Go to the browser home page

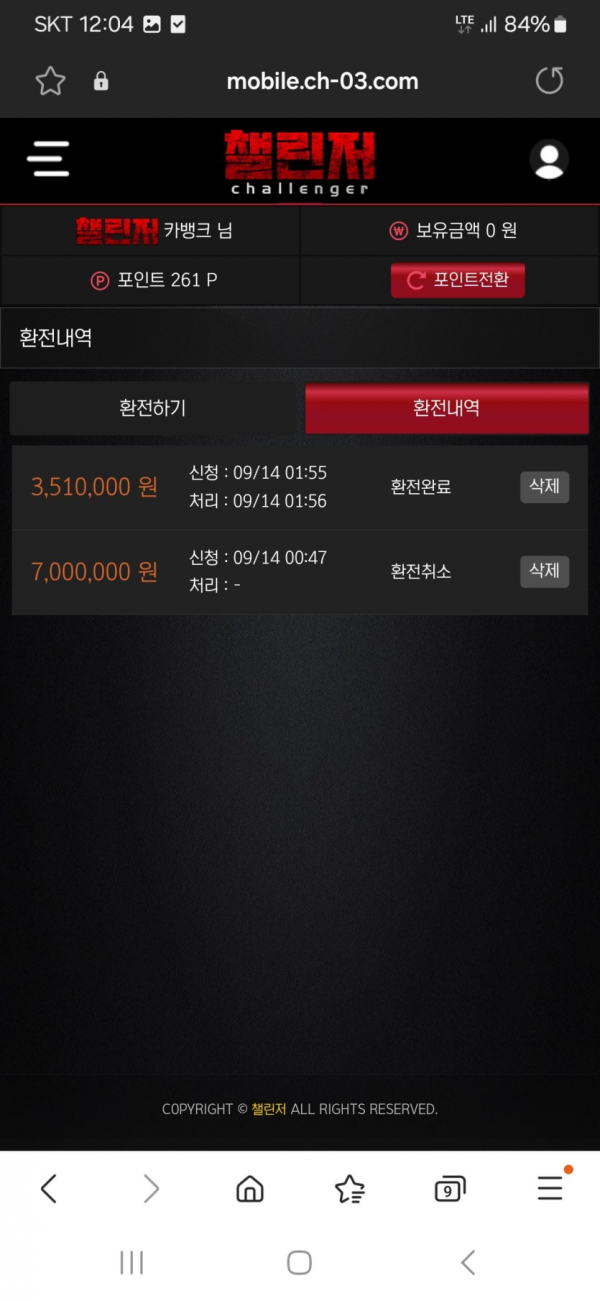[249, 1188]
